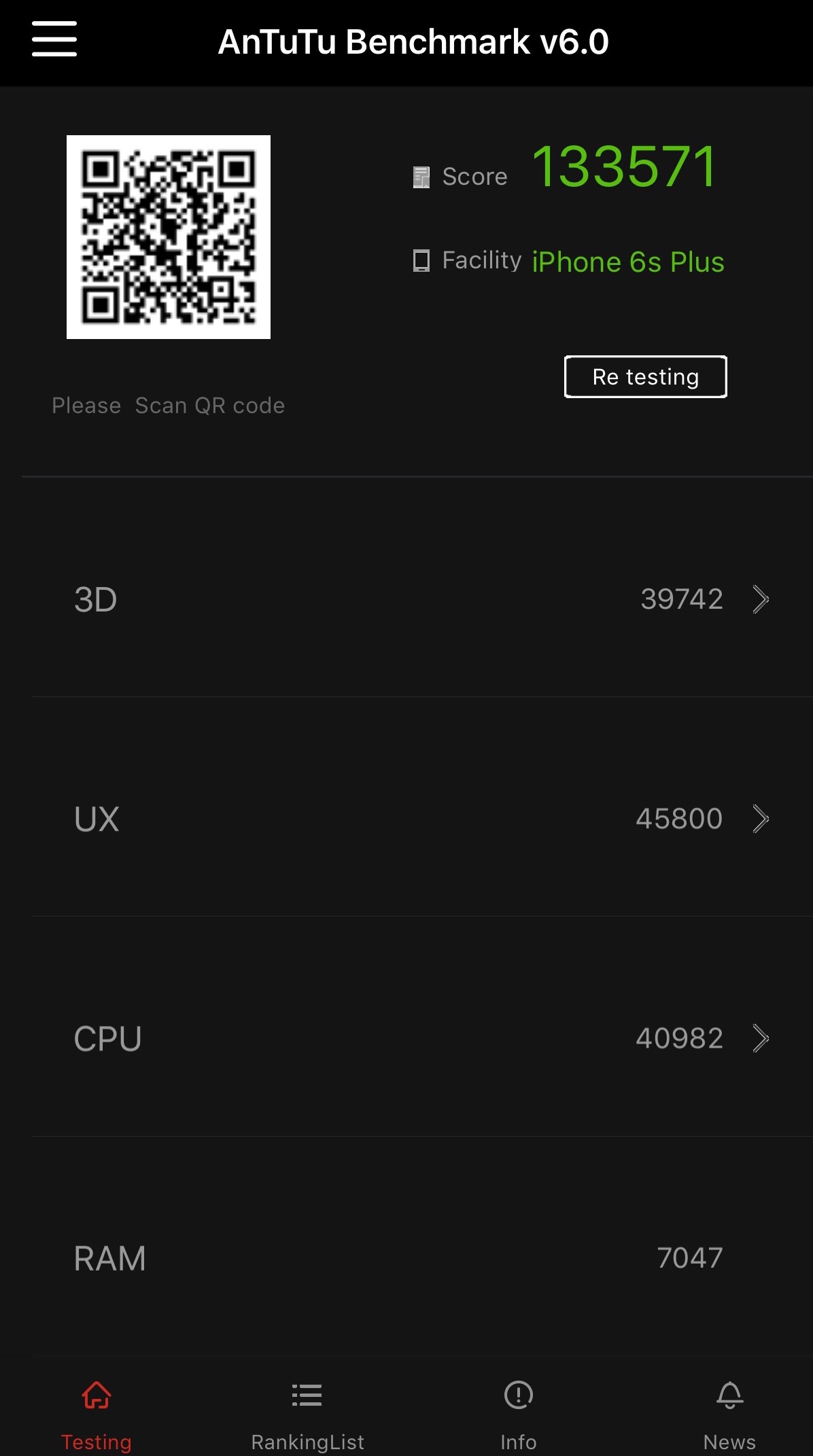This screenshot has width=813, height=1456.
Task: Expand the CPU score row
Action: pyautogui.click(x=422, y=1038)
